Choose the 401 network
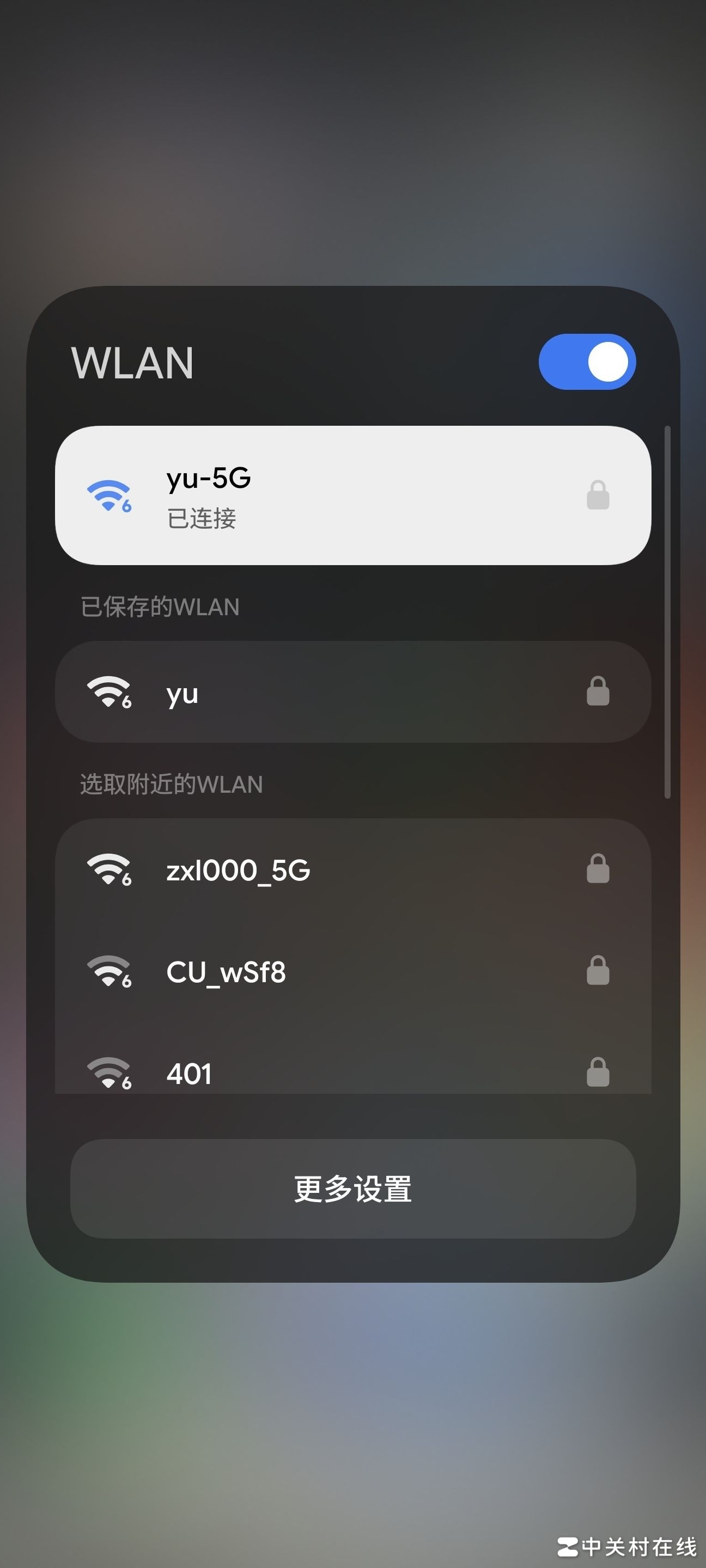The image size is (706, 1568). (352, 1073)
